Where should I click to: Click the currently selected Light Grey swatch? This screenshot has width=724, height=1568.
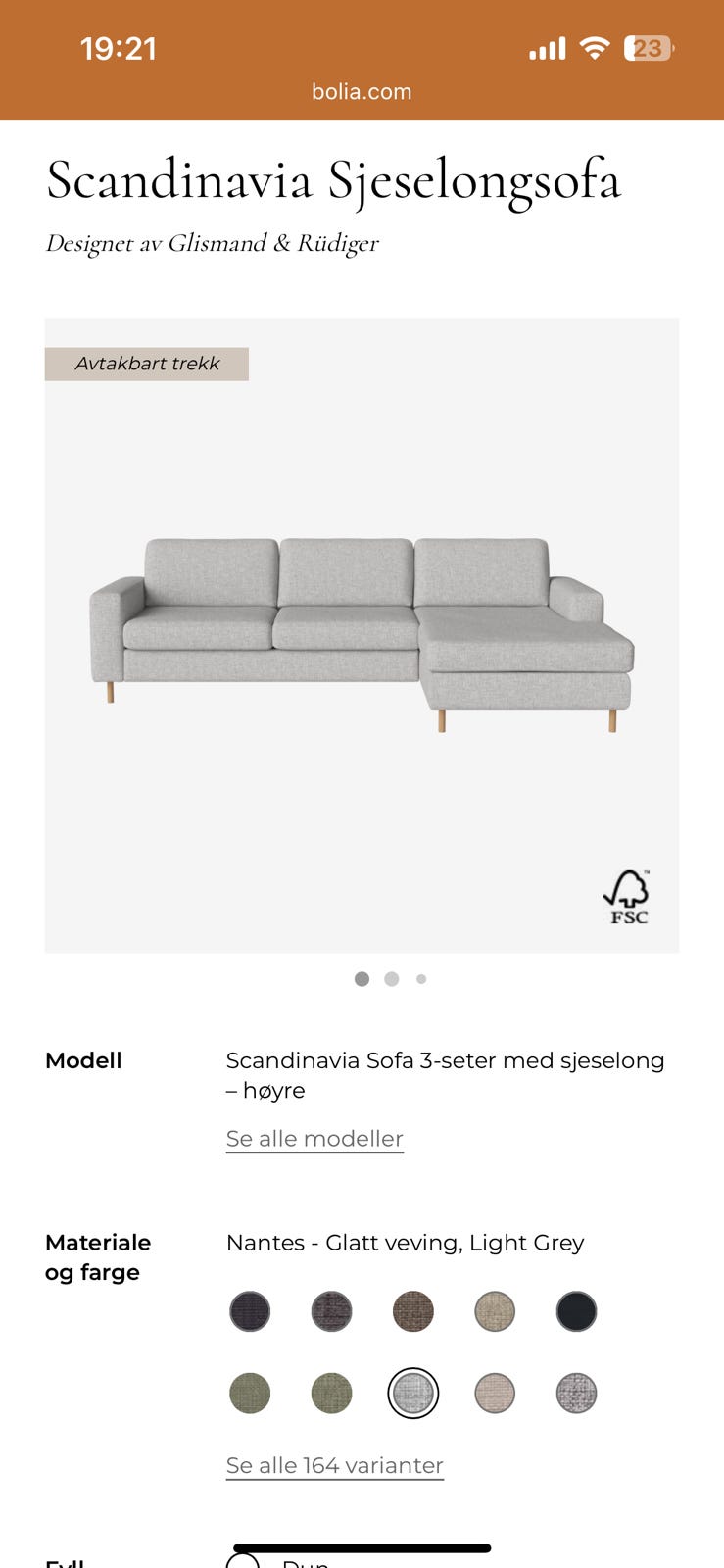point(412,1393)
